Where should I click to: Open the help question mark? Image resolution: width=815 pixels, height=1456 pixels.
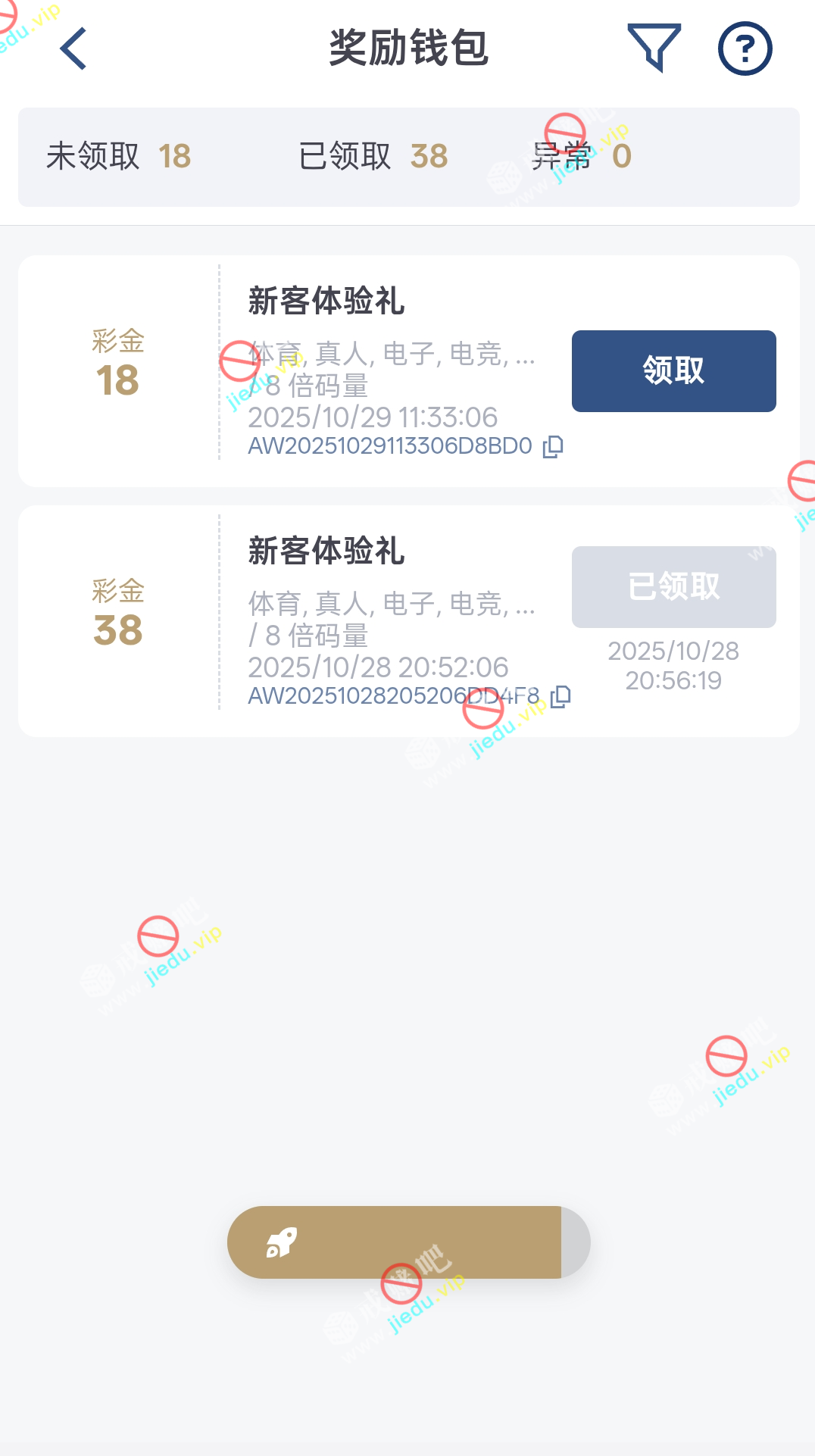coord(745,48)
